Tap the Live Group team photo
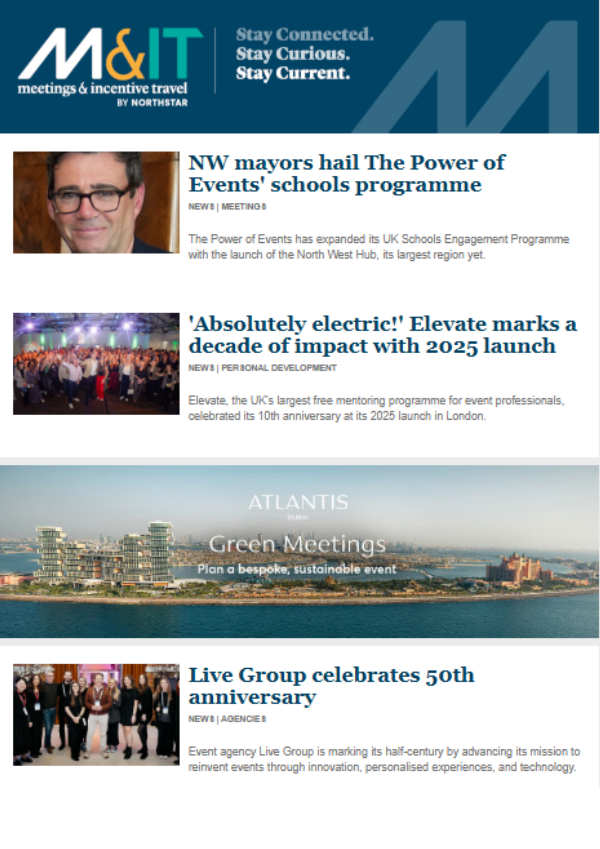 (96, 714)
